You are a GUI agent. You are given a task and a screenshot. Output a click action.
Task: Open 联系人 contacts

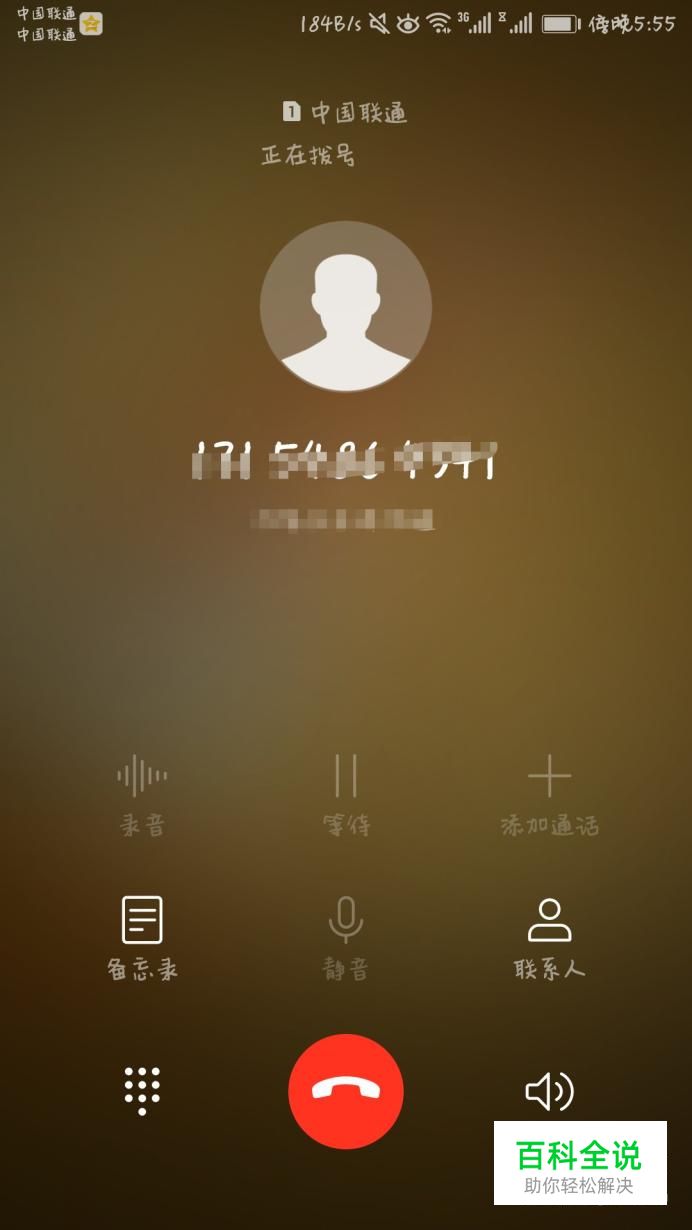pyautogui.click(x=549, y=936)
